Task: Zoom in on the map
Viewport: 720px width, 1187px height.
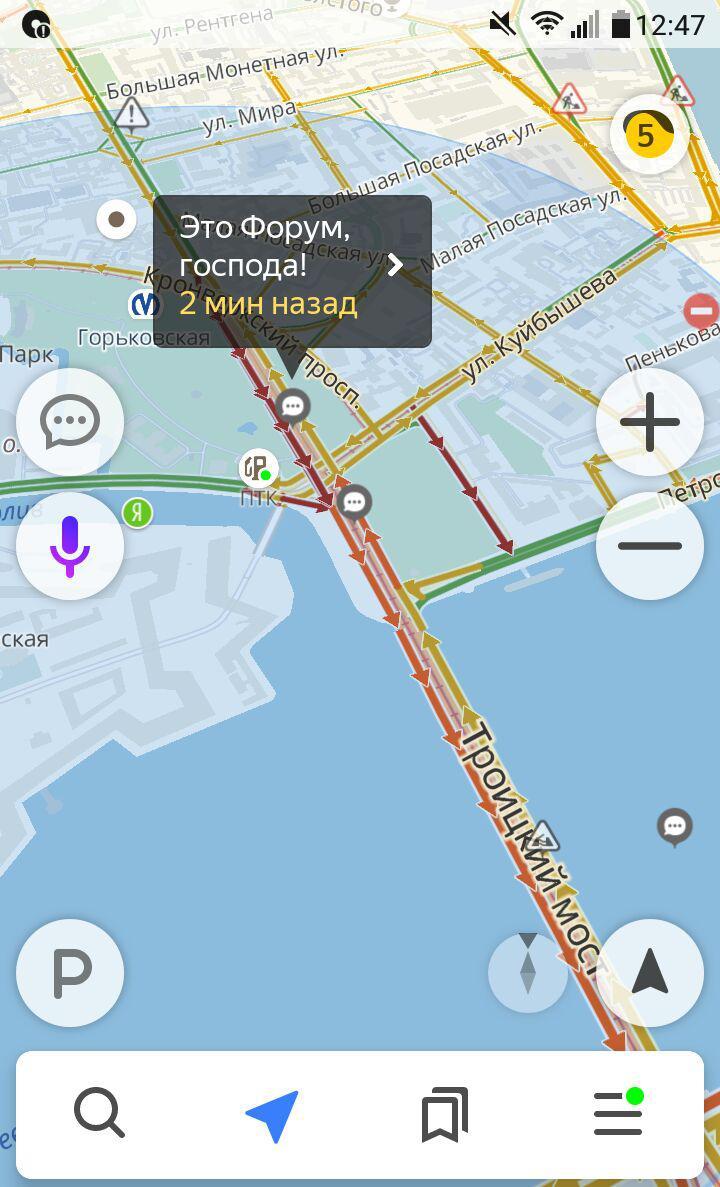Action: point(650,422)
